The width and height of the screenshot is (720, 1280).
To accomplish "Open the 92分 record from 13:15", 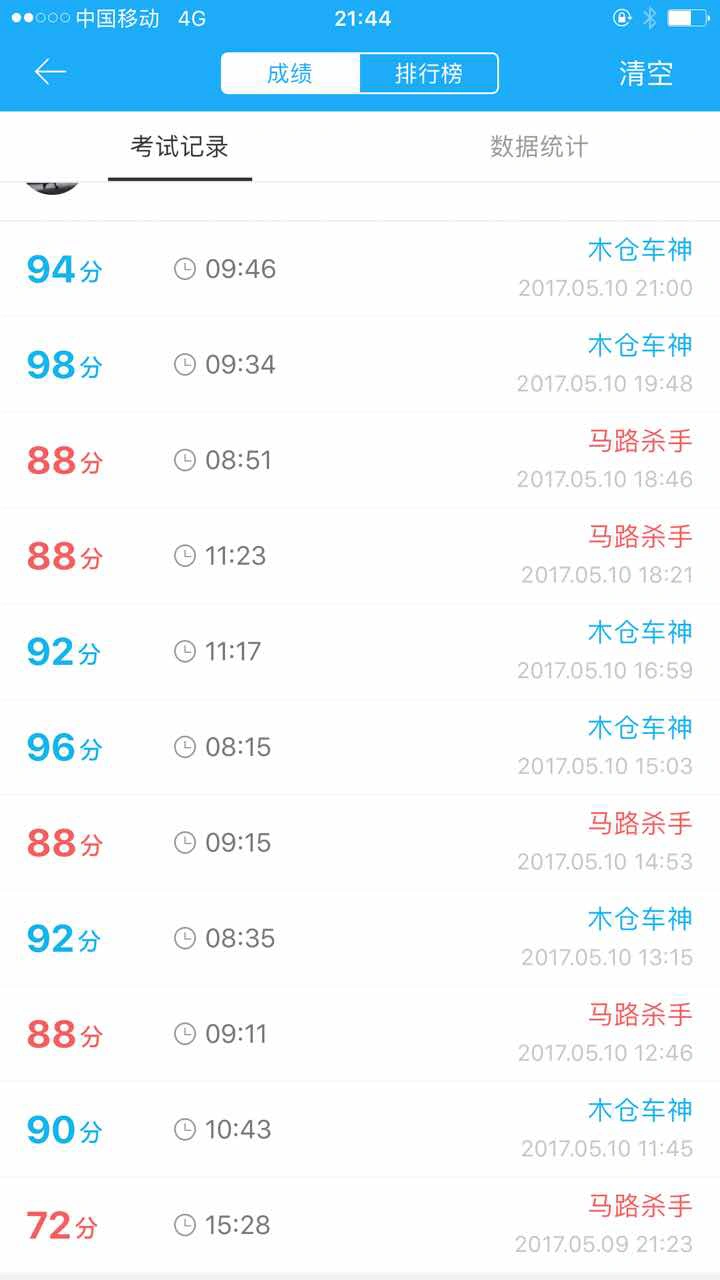I will [360, 938].
